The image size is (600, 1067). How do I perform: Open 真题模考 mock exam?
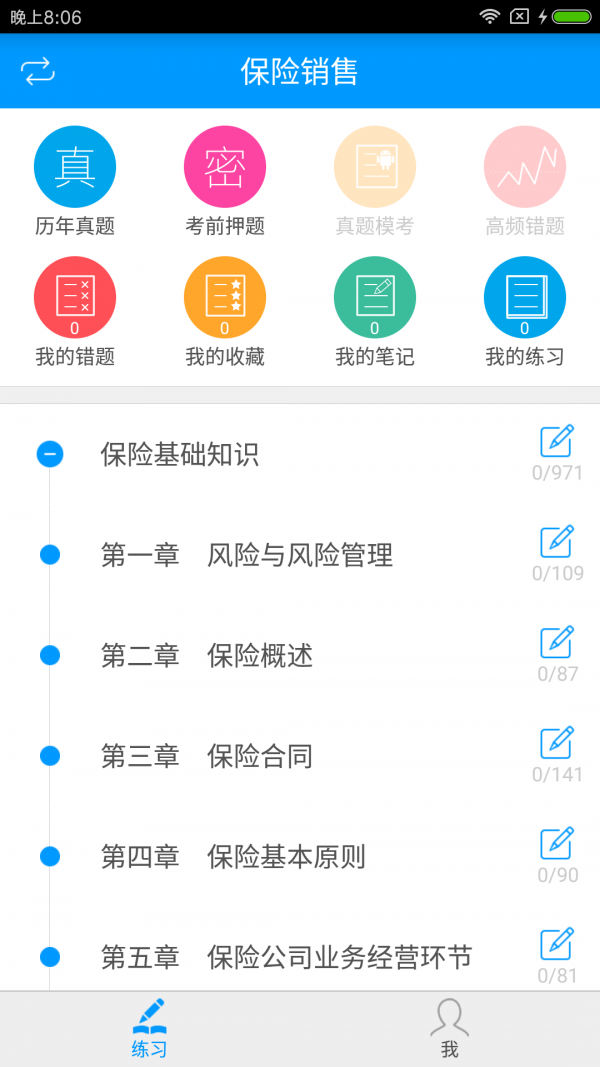coord(375,167)
